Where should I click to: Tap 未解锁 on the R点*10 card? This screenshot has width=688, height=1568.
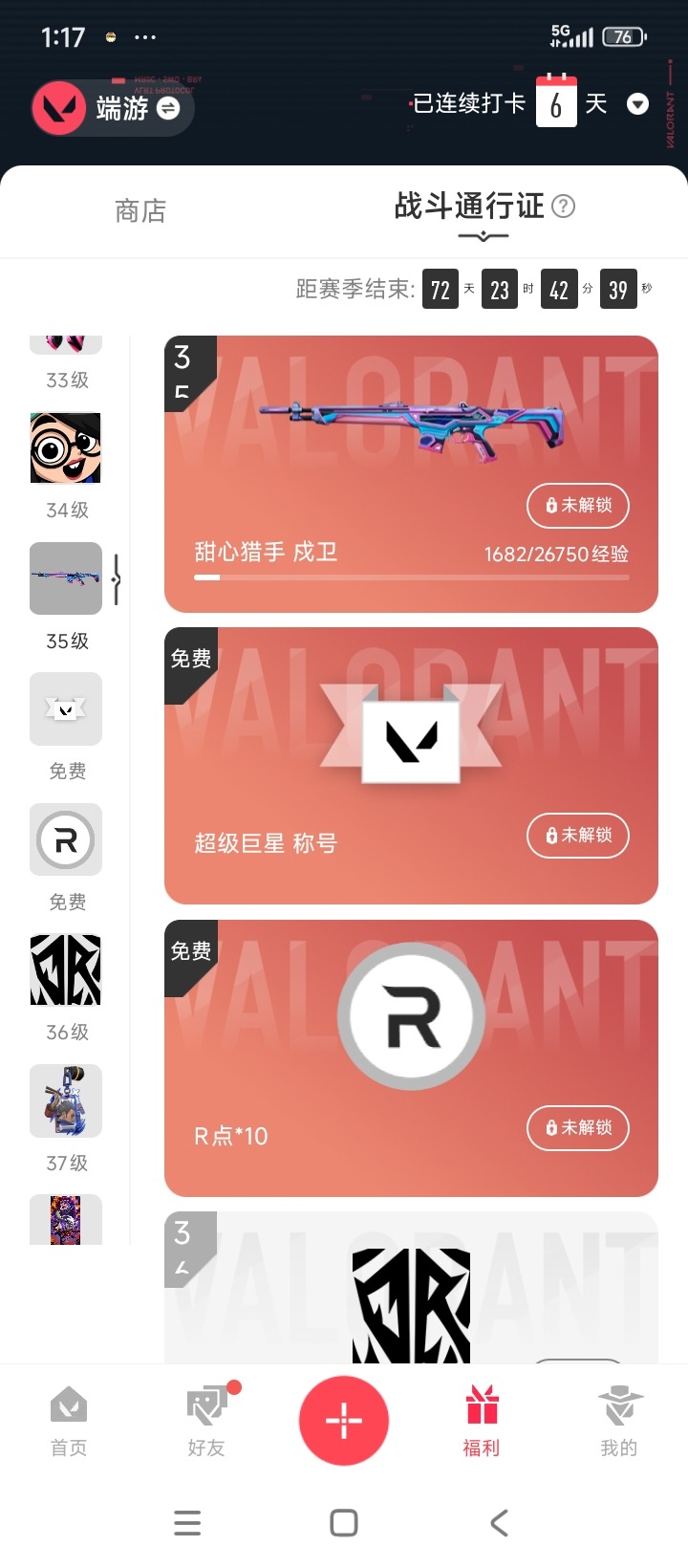click(578, 1127)
